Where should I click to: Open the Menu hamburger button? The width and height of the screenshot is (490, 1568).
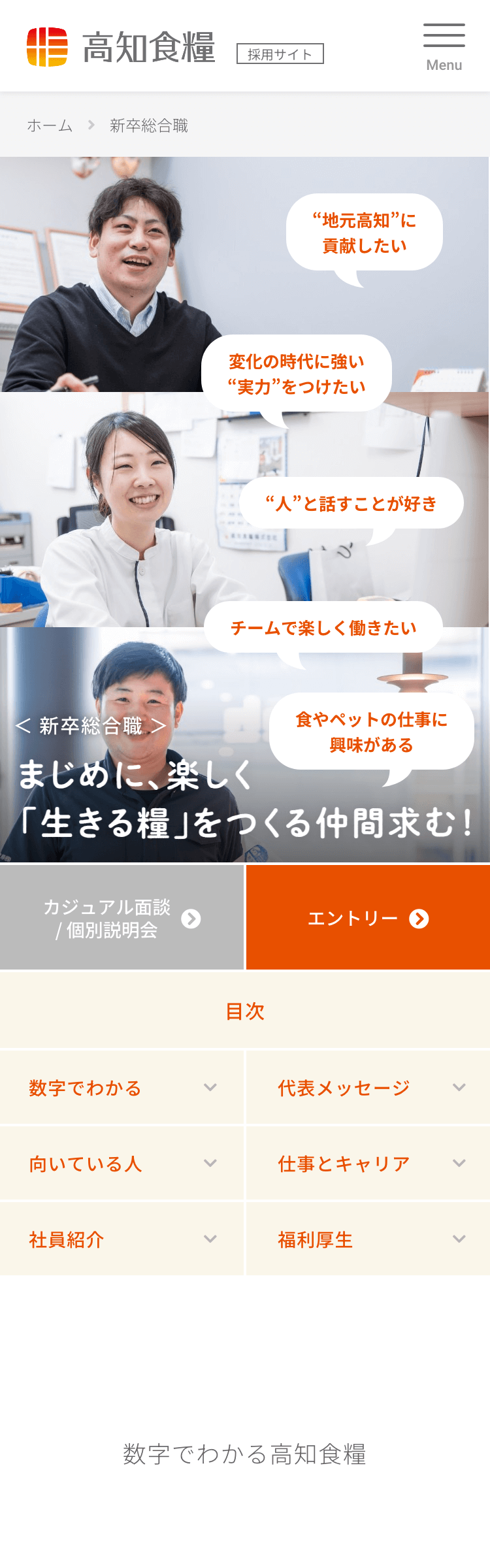pyautogui.click(x=444, y=46)
